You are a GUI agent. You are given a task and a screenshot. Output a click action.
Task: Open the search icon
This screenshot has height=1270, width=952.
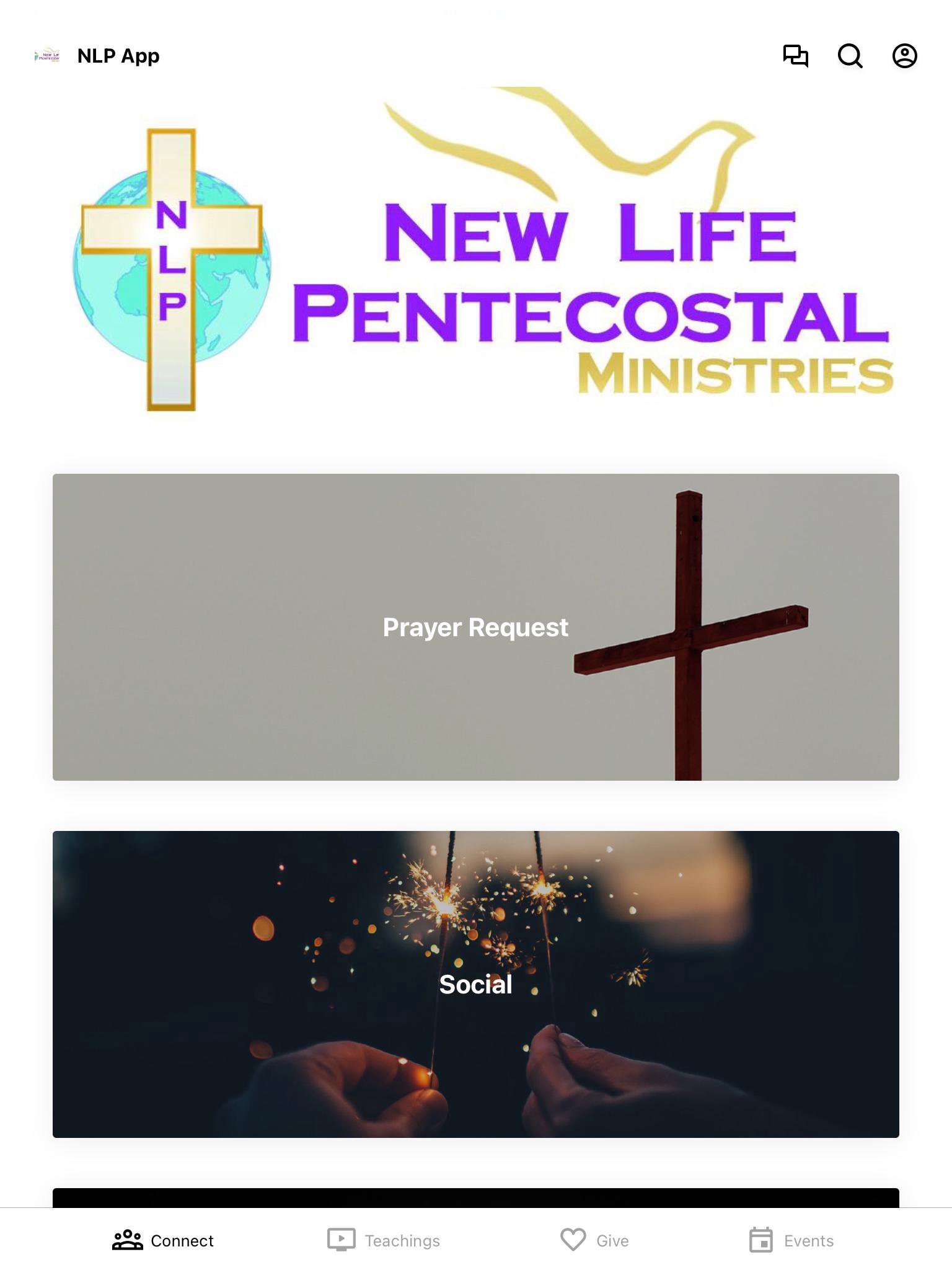pyautogui.click(x=850, y=56)
